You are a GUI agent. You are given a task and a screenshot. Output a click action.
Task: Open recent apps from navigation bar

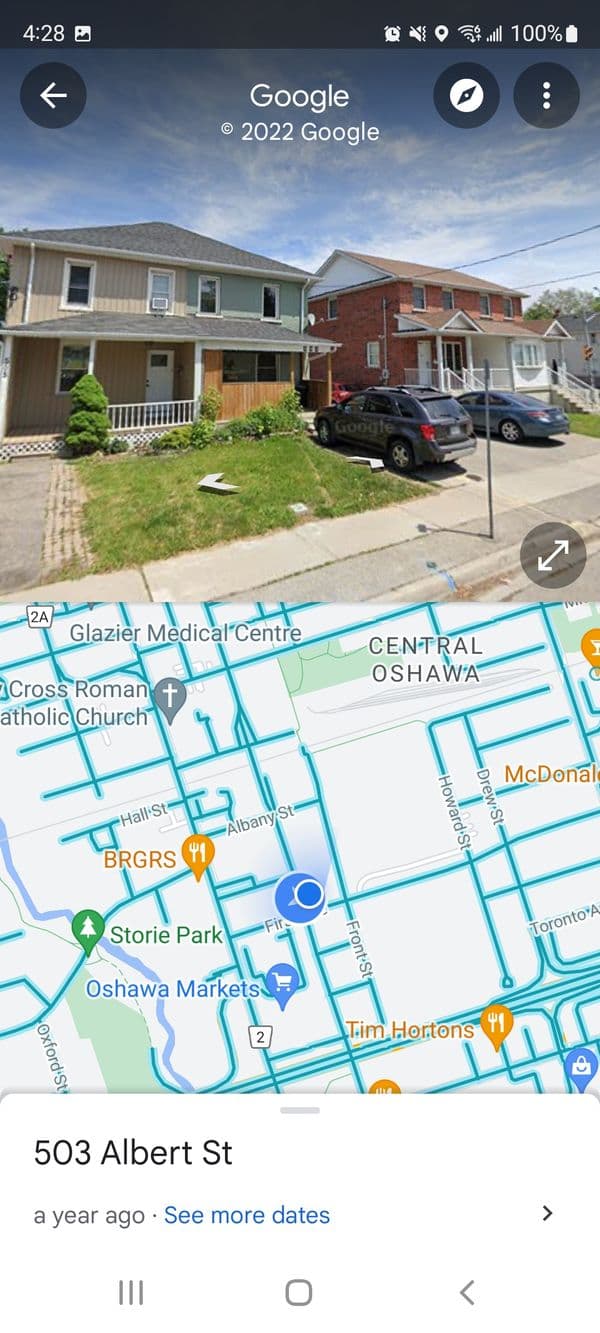pyautogui.click(x=131, y=1292)
